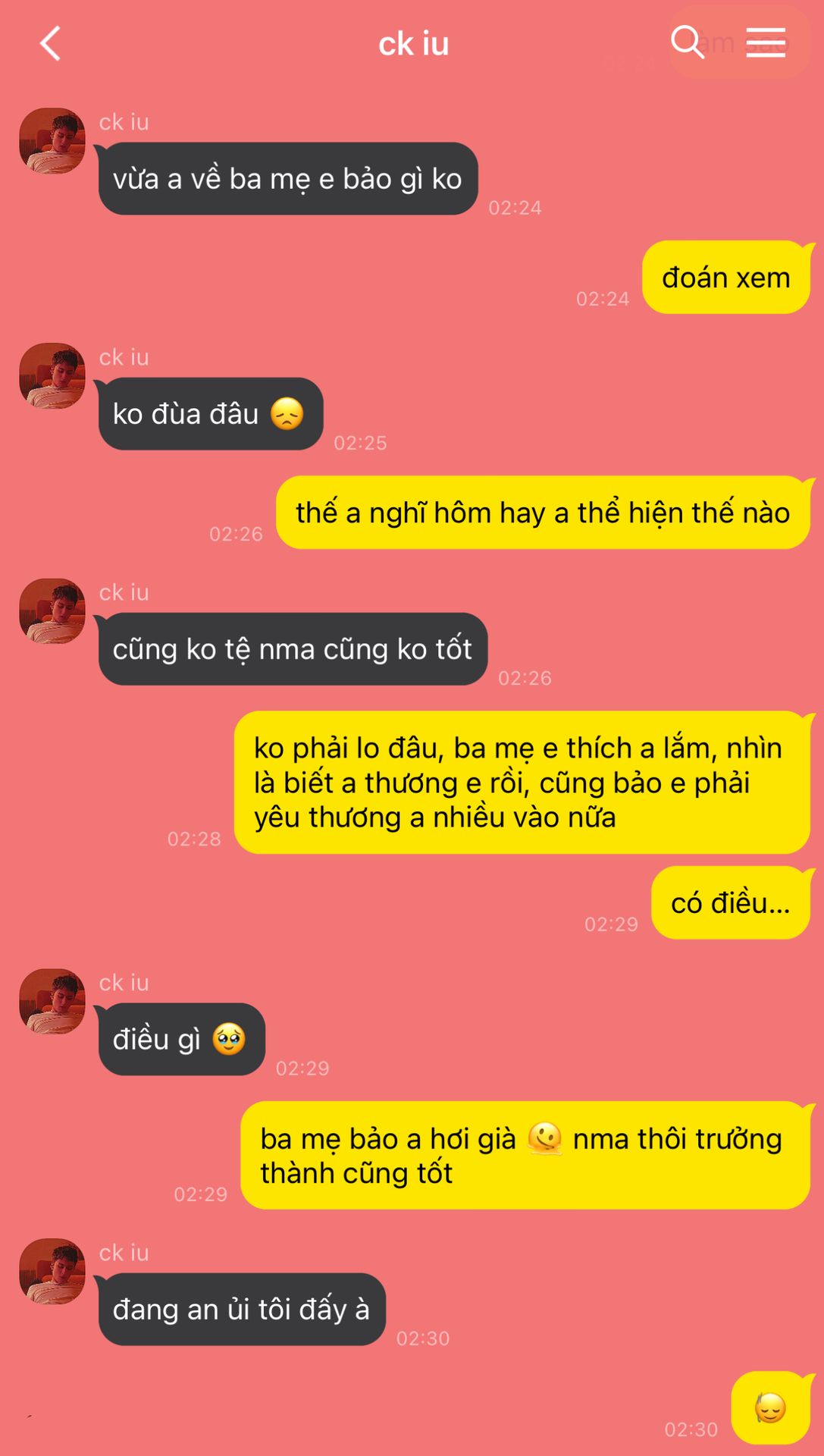This screenshot has width=824, height=1456.
Task: Open ck iu's profile picture beside 'vừa a về' message
Action: click(52, 141)
